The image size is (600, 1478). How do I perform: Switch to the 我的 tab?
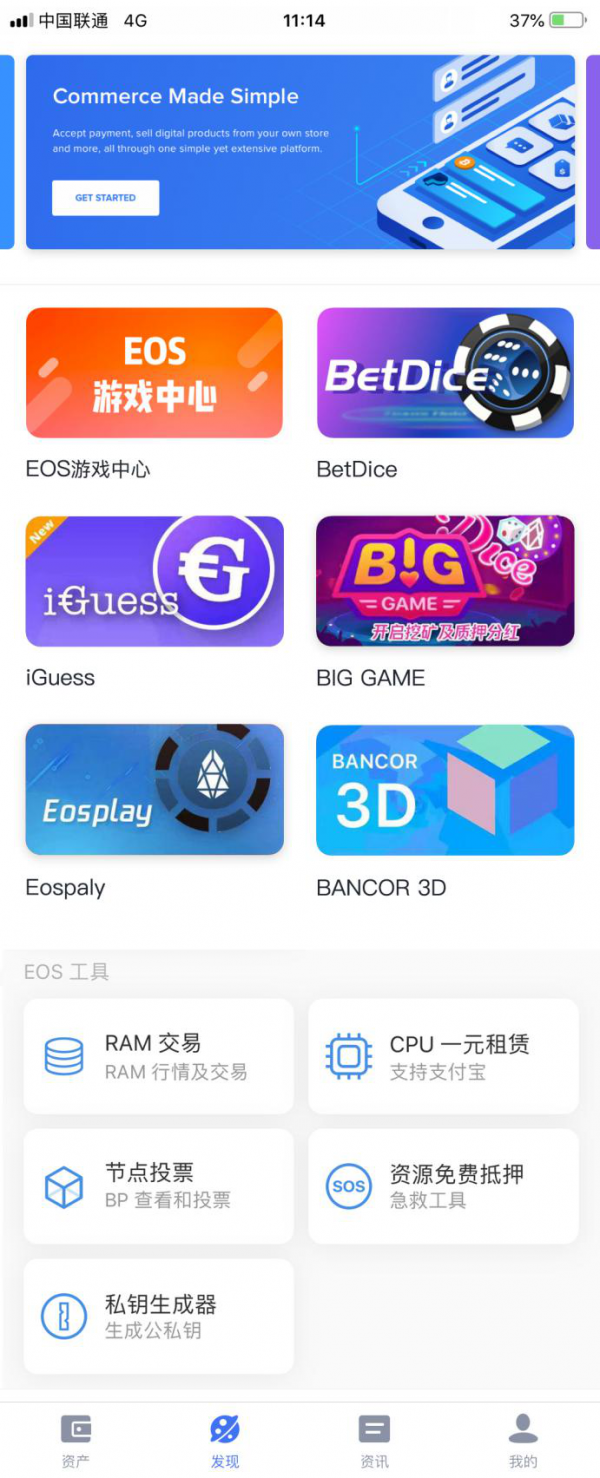tap(523, 1440)
